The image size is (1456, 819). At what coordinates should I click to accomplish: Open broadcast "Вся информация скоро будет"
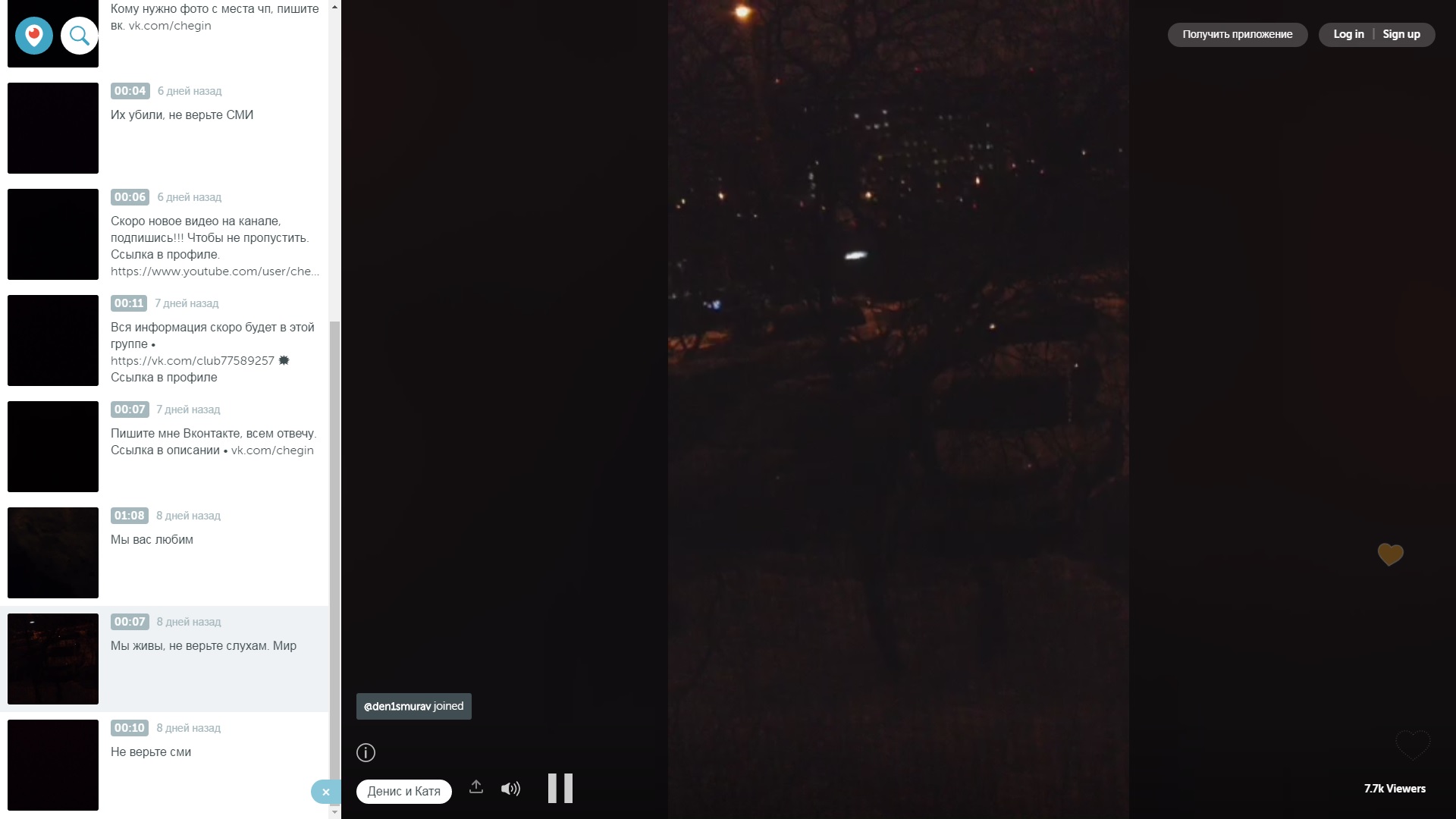click(x=212, y=327)
